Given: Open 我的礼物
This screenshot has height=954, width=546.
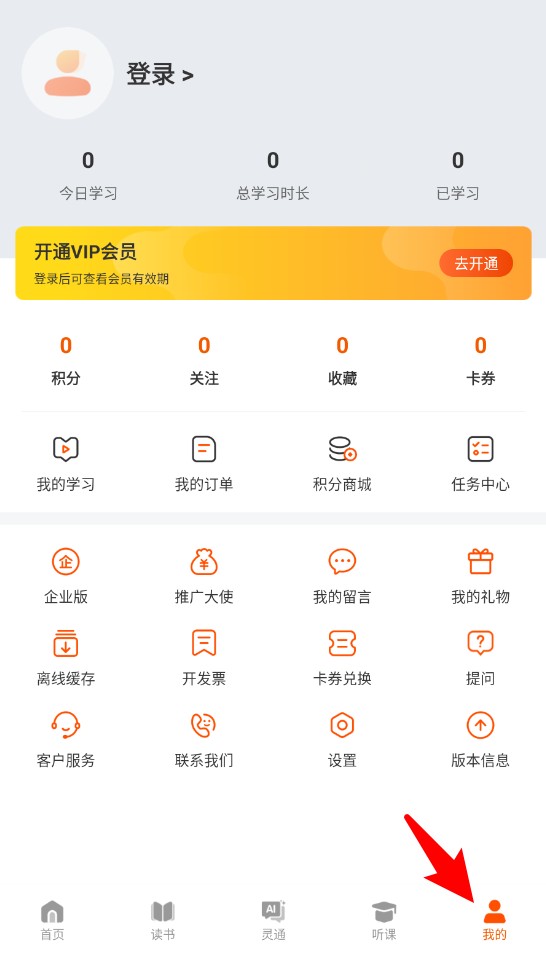Looking at the screenshot, I should pos(480,576).
